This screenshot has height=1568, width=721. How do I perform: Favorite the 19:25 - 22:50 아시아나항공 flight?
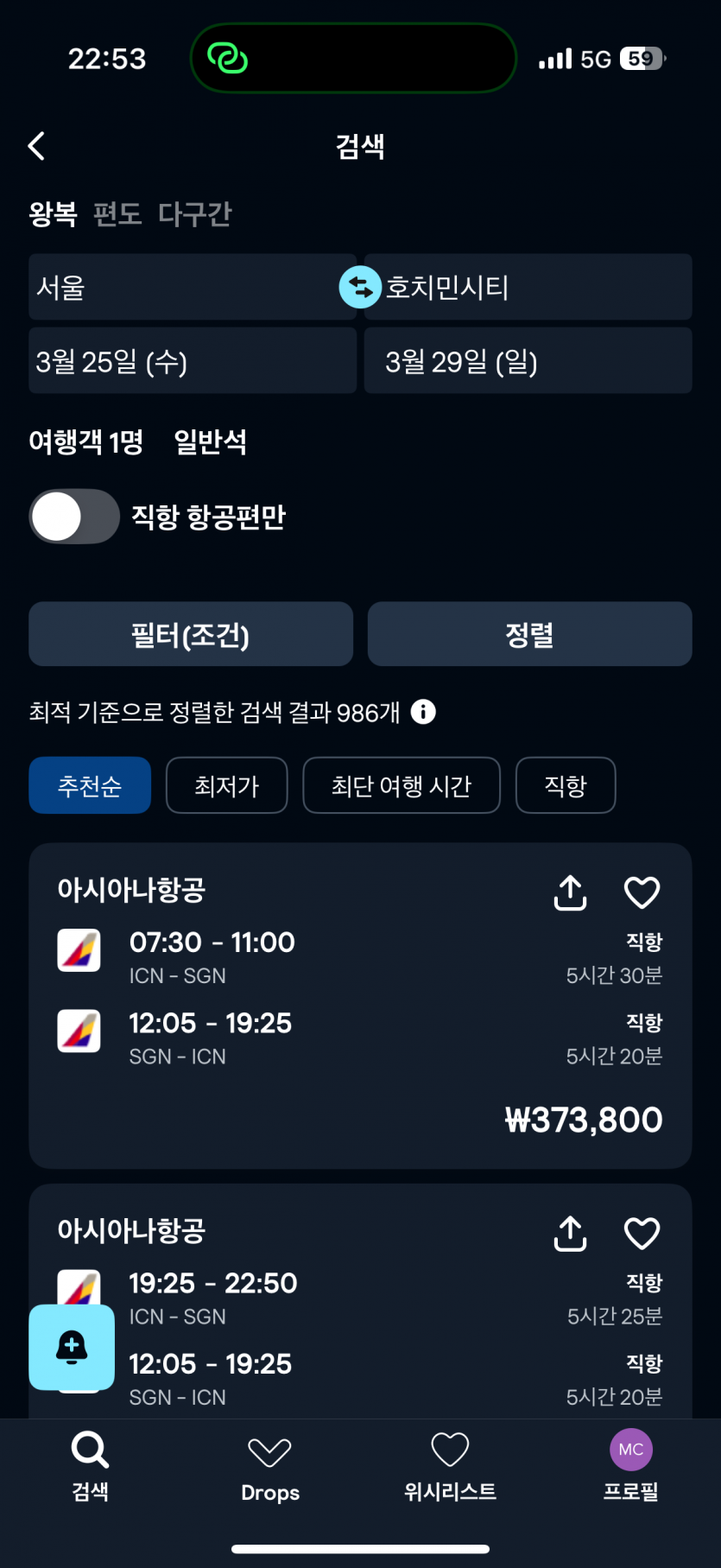[x=642, y=1233]
